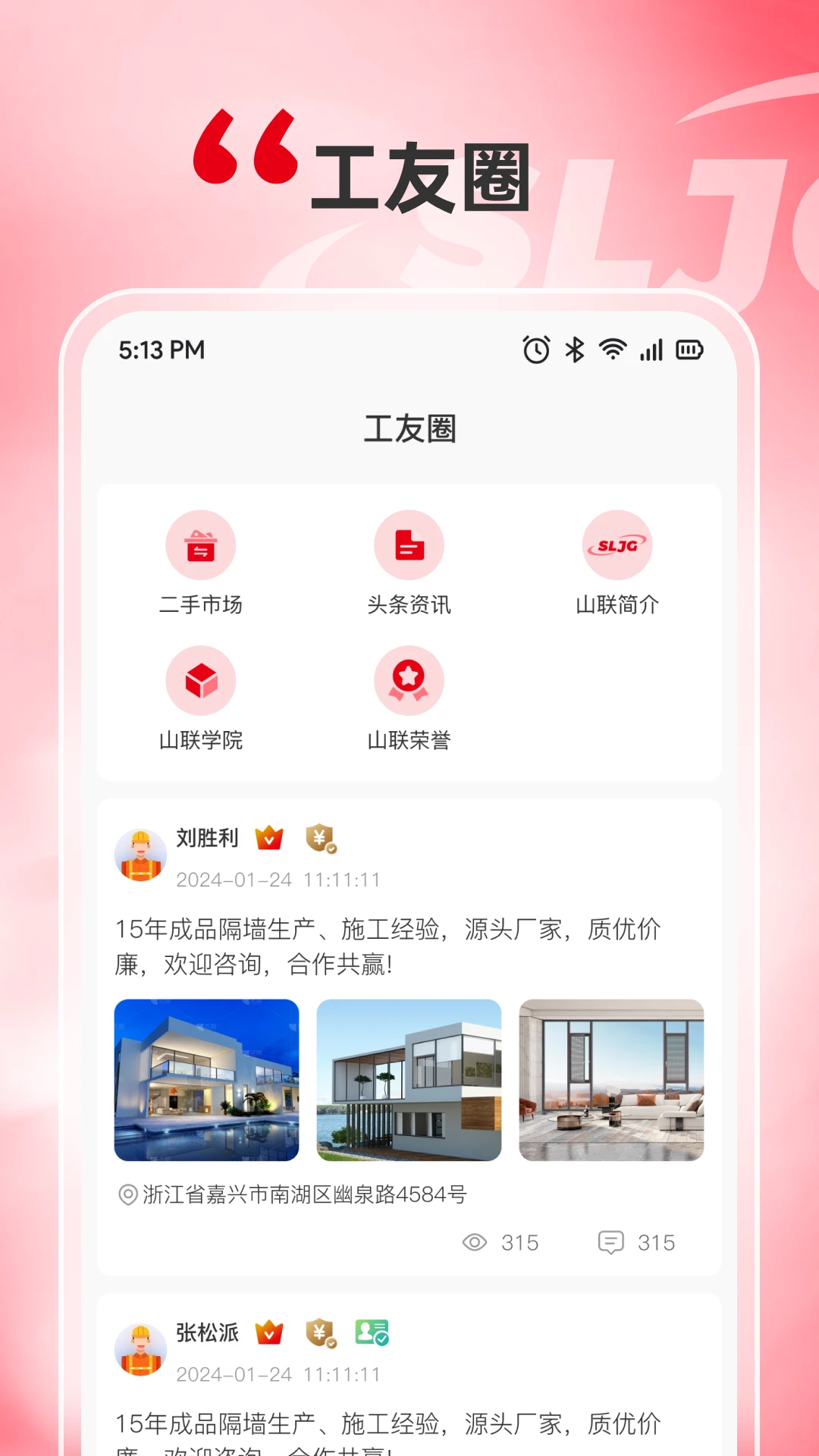This screenshot has height=1456, width=819.
Task: Open the 头条资讯 (headlines) document icon
Action: click(x=409, y=545)
